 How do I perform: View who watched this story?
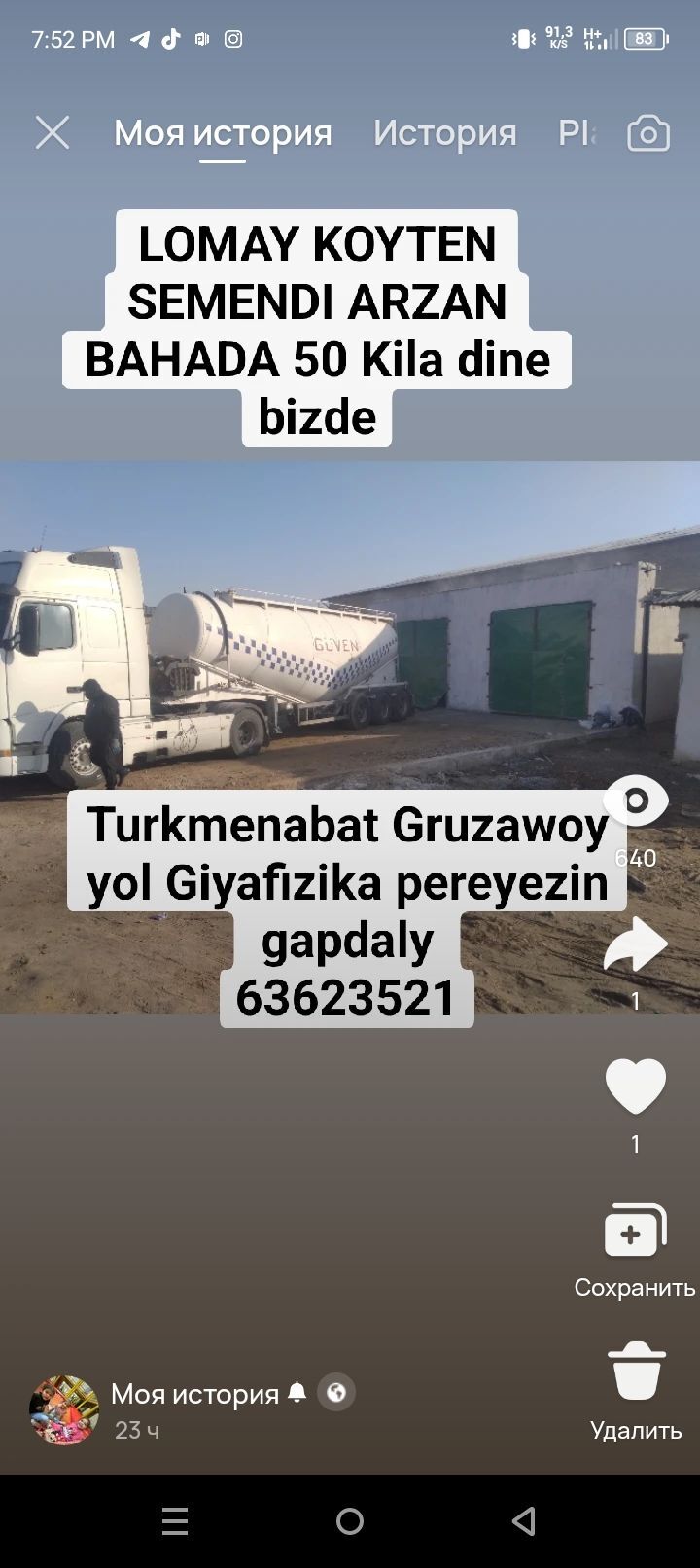[636, 802]
